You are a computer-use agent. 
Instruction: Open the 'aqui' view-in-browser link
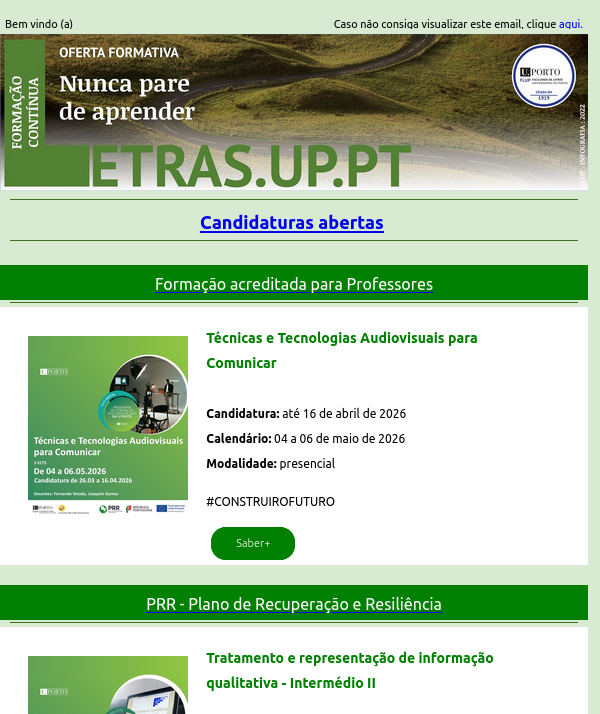pyautogui.click(x=569, y=24)
